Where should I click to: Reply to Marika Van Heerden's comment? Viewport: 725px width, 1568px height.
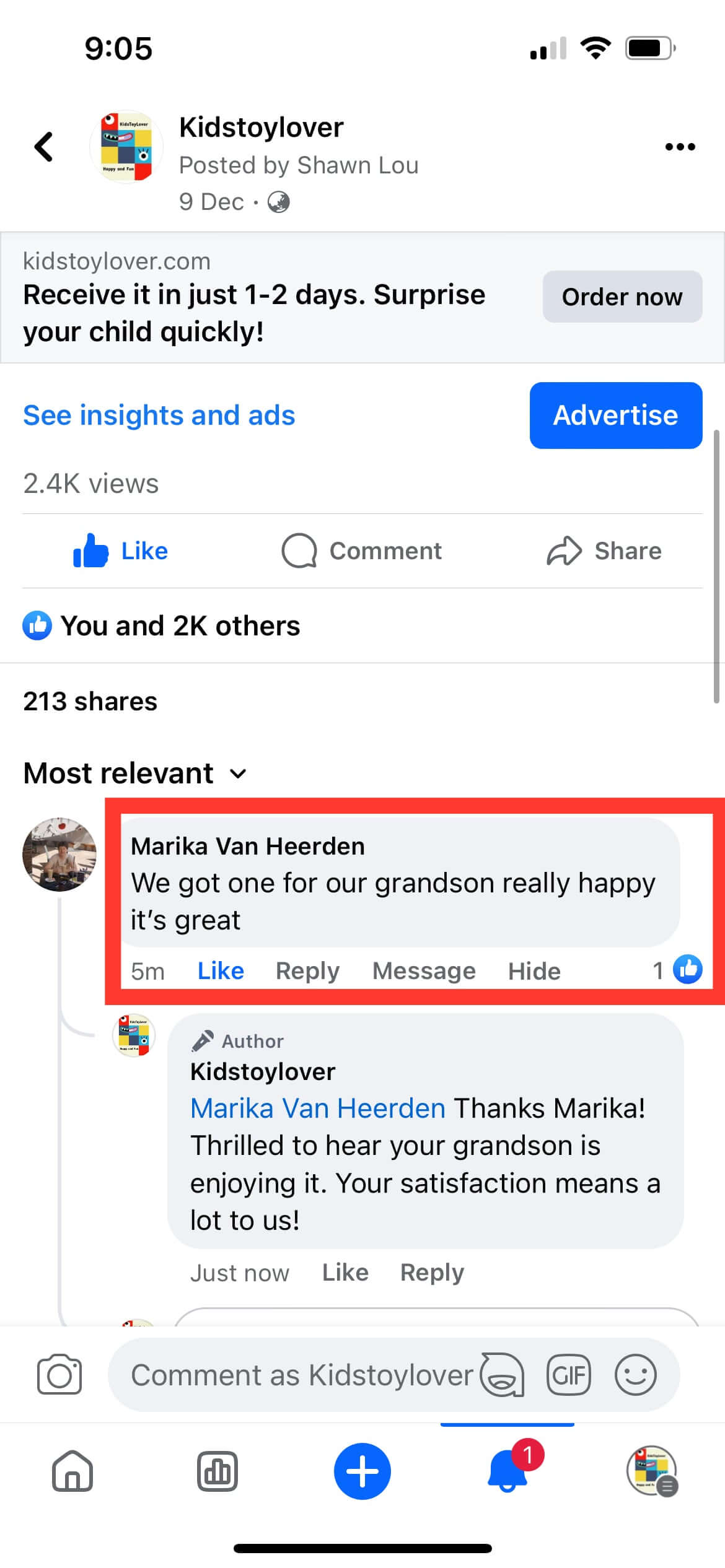coord(307,971)
